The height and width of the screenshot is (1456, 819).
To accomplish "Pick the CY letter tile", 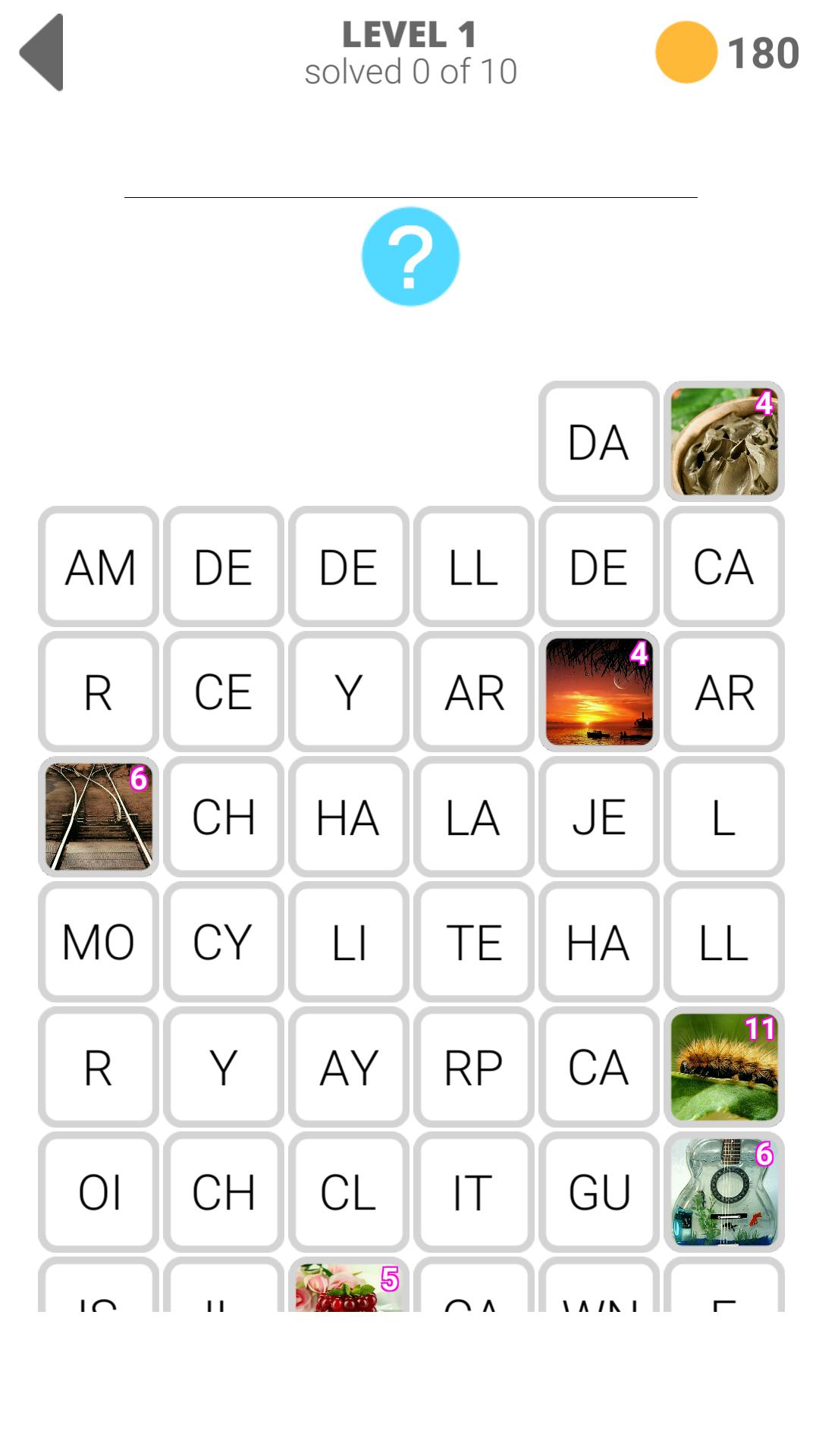I will 223,943.
